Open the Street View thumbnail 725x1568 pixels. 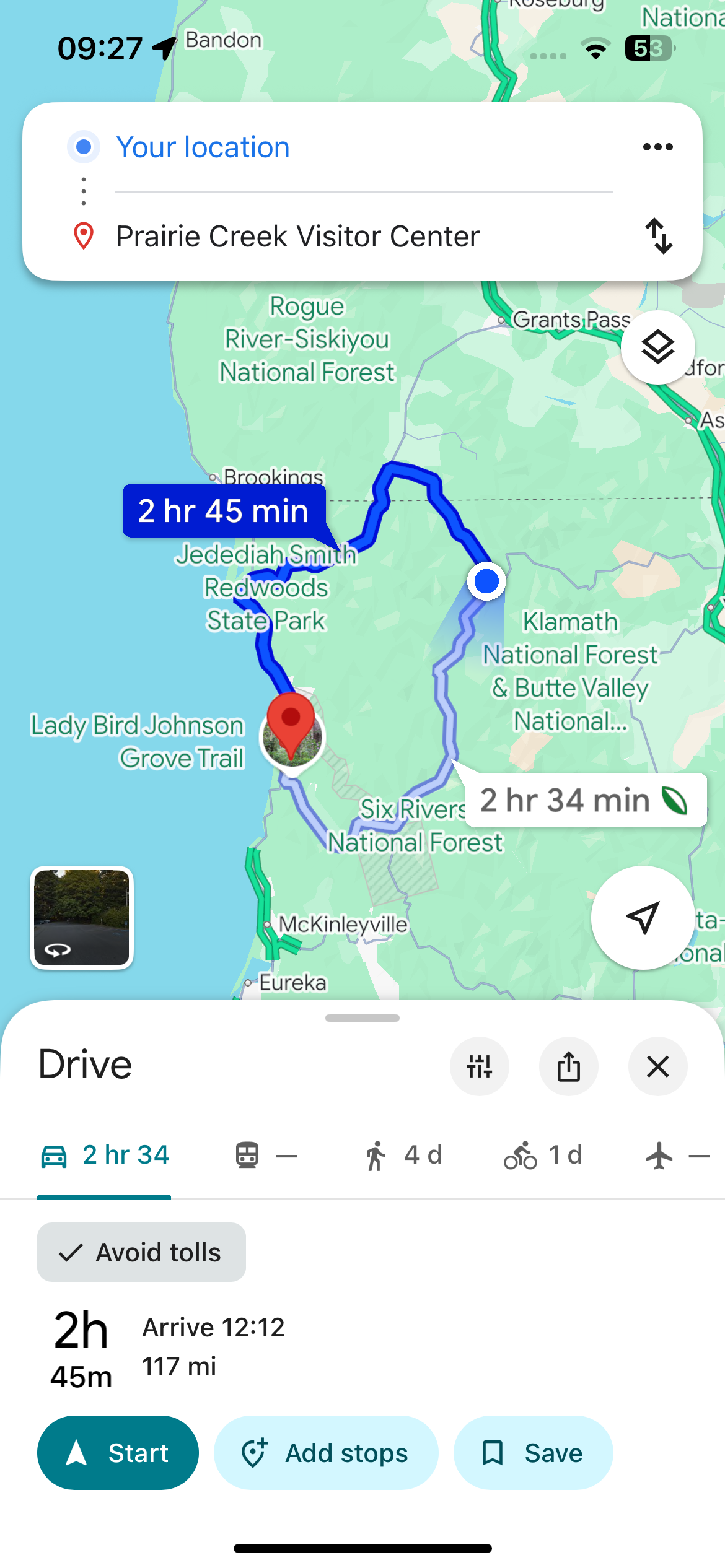[x=82, y=917]
